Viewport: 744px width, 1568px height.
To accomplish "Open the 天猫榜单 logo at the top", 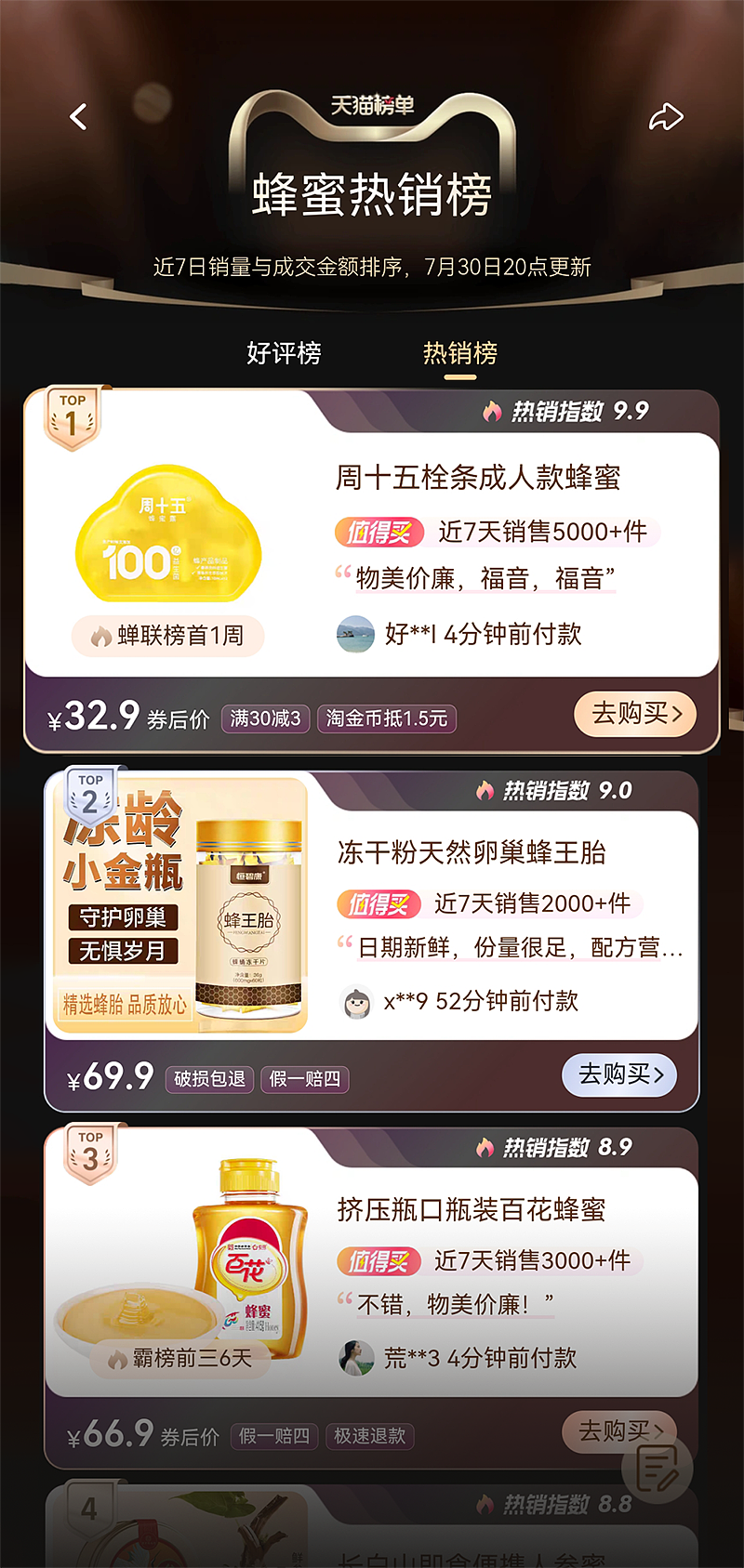I will (372, 105).
